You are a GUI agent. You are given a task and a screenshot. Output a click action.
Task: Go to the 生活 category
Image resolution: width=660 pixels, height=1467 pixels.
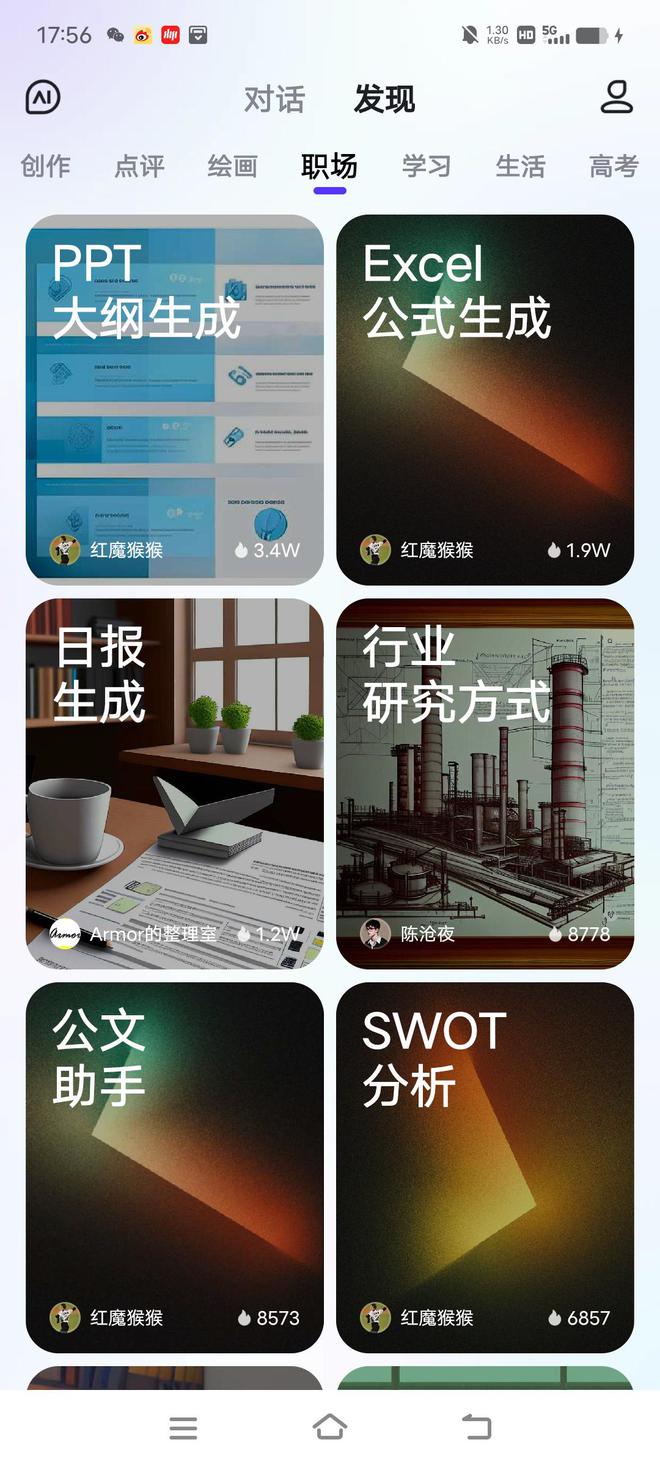click(x=520, y=166)
